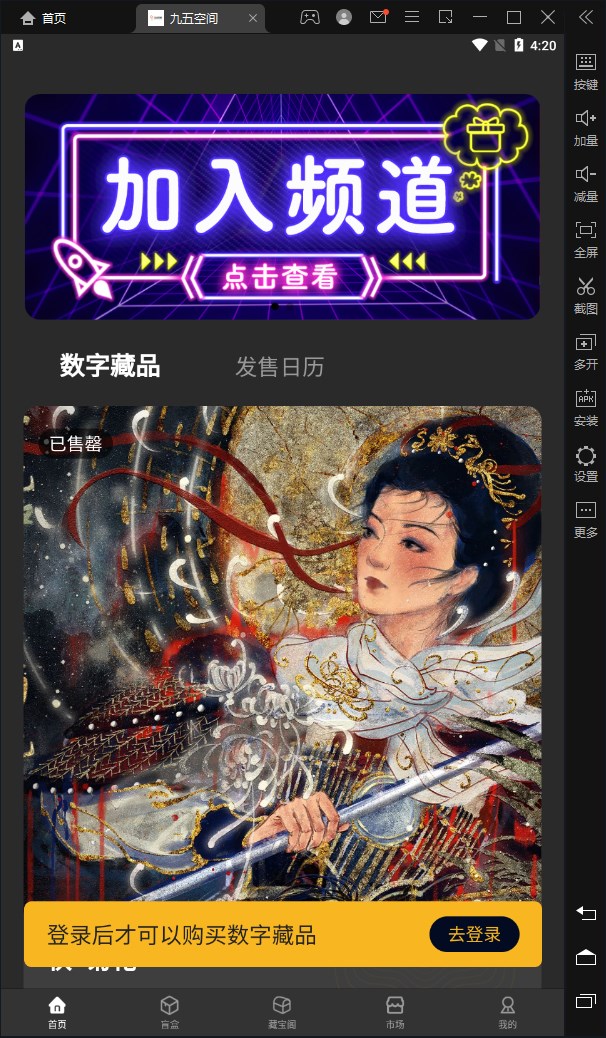606x1038 pixels.
Task: Open the 藏宝阁 bottom tab
Action: click(282, 1012)
